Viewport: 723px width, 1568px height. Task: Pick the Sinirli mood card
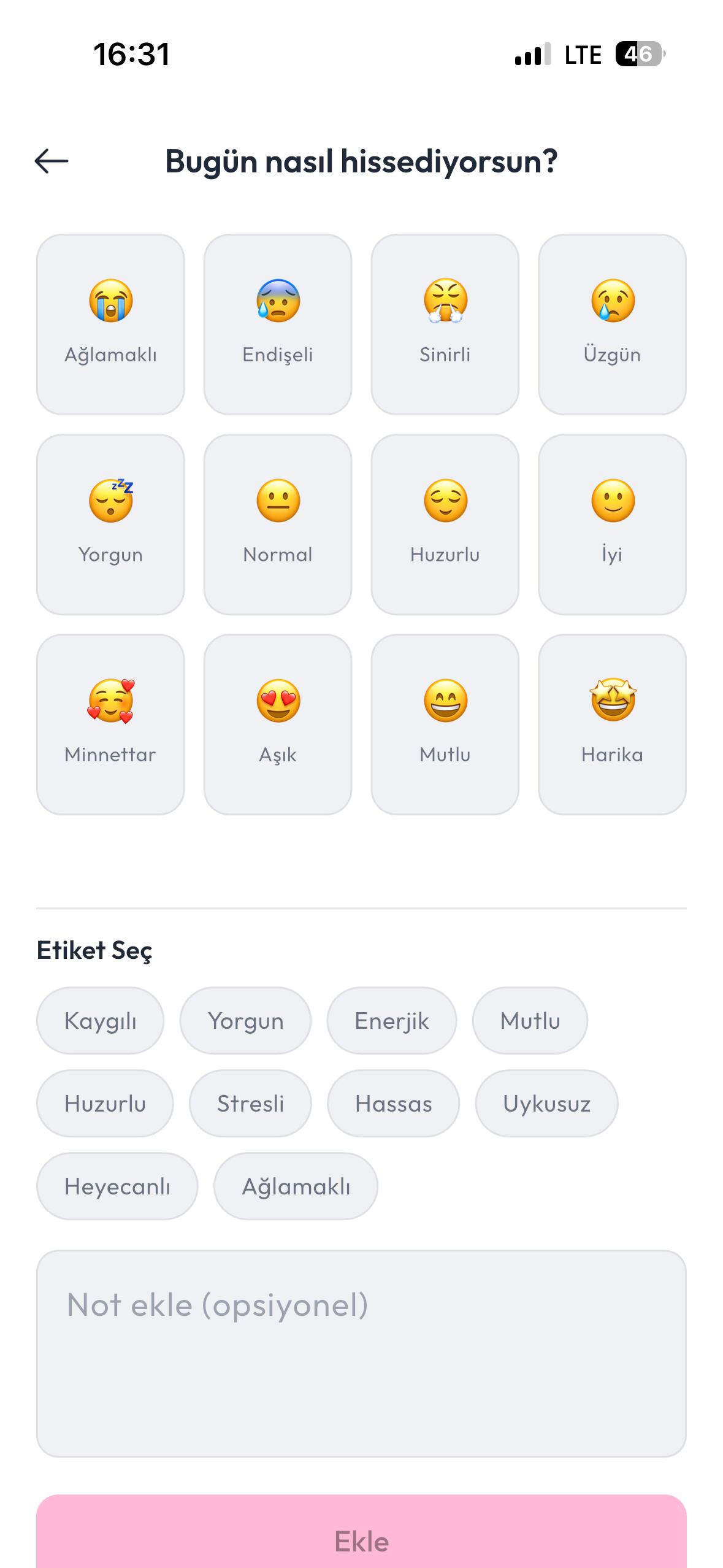[445, 325]
